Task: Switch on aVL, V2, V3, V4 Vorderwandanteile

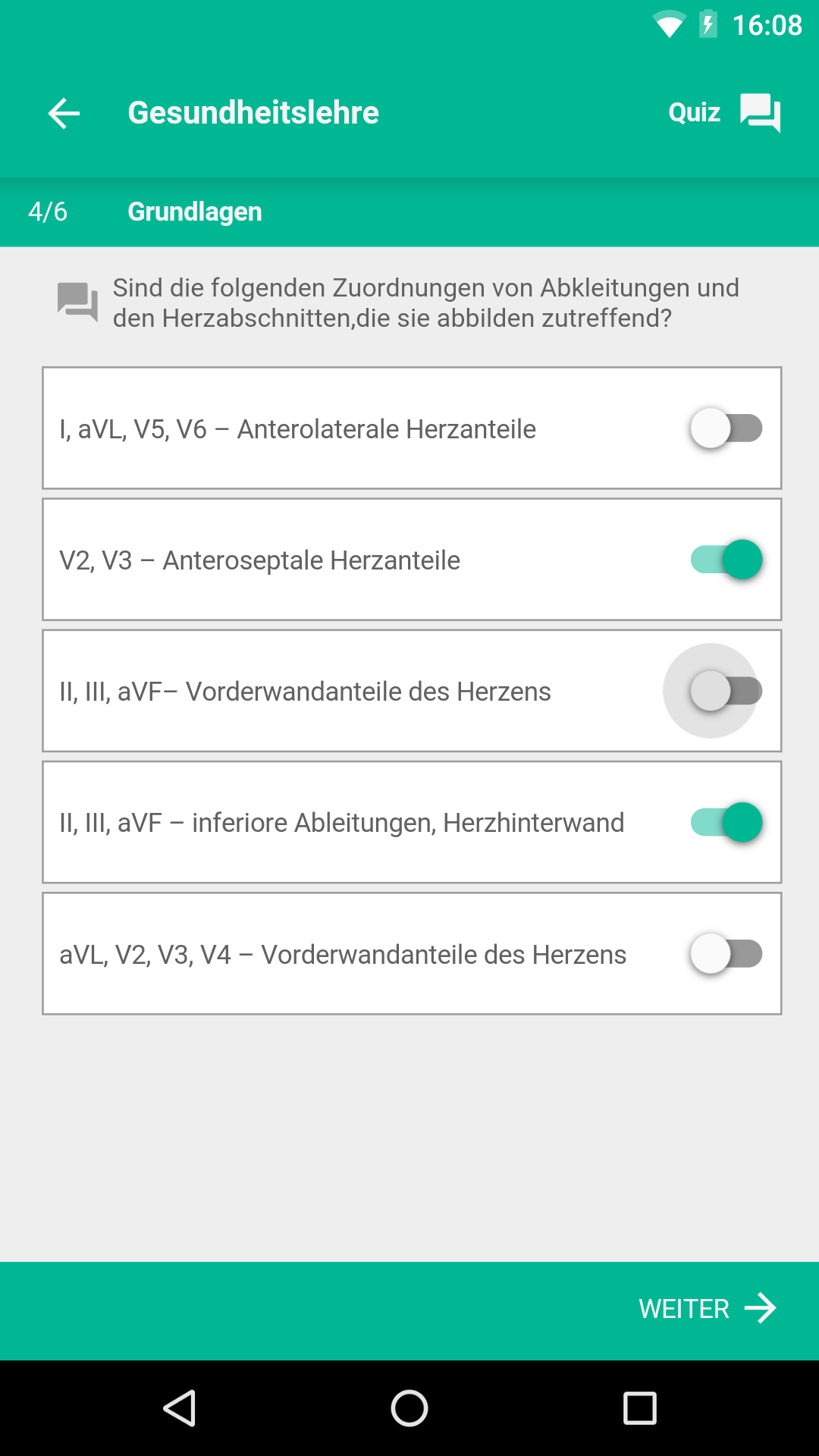Action: (726, 954)
